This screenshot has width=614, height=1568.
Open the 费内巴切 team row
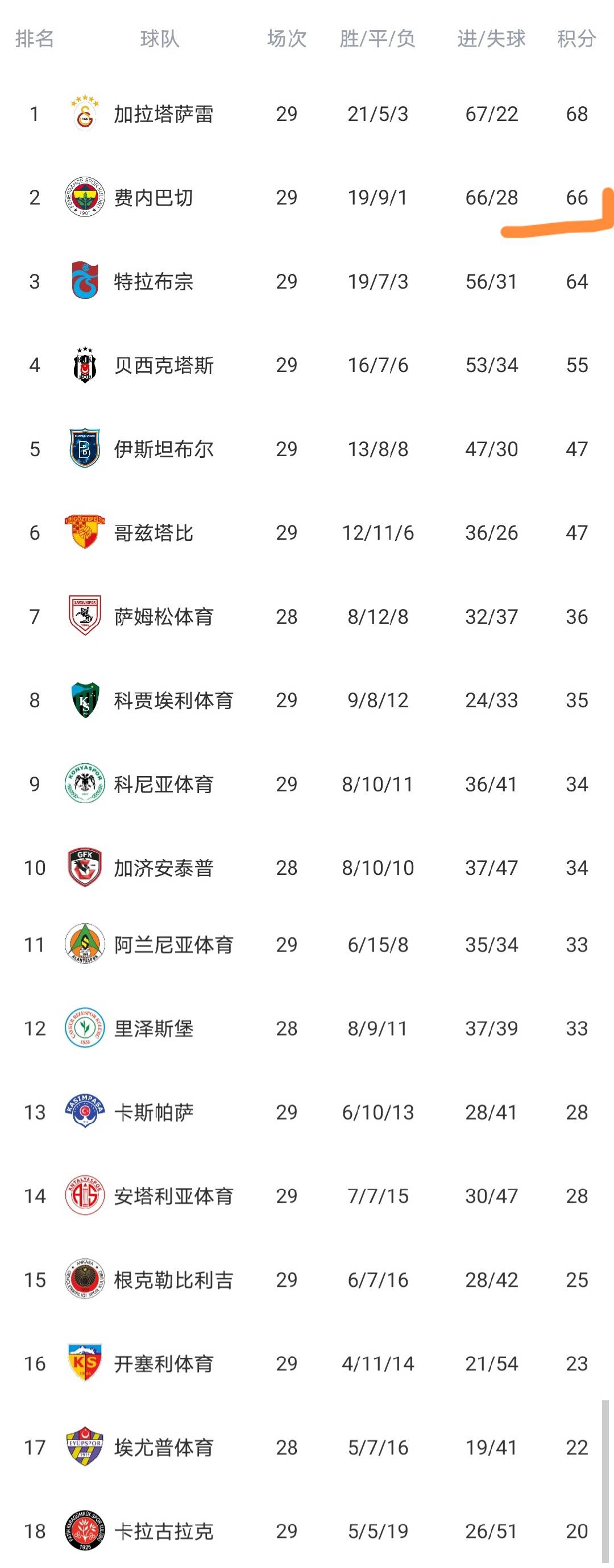(153, 197)
